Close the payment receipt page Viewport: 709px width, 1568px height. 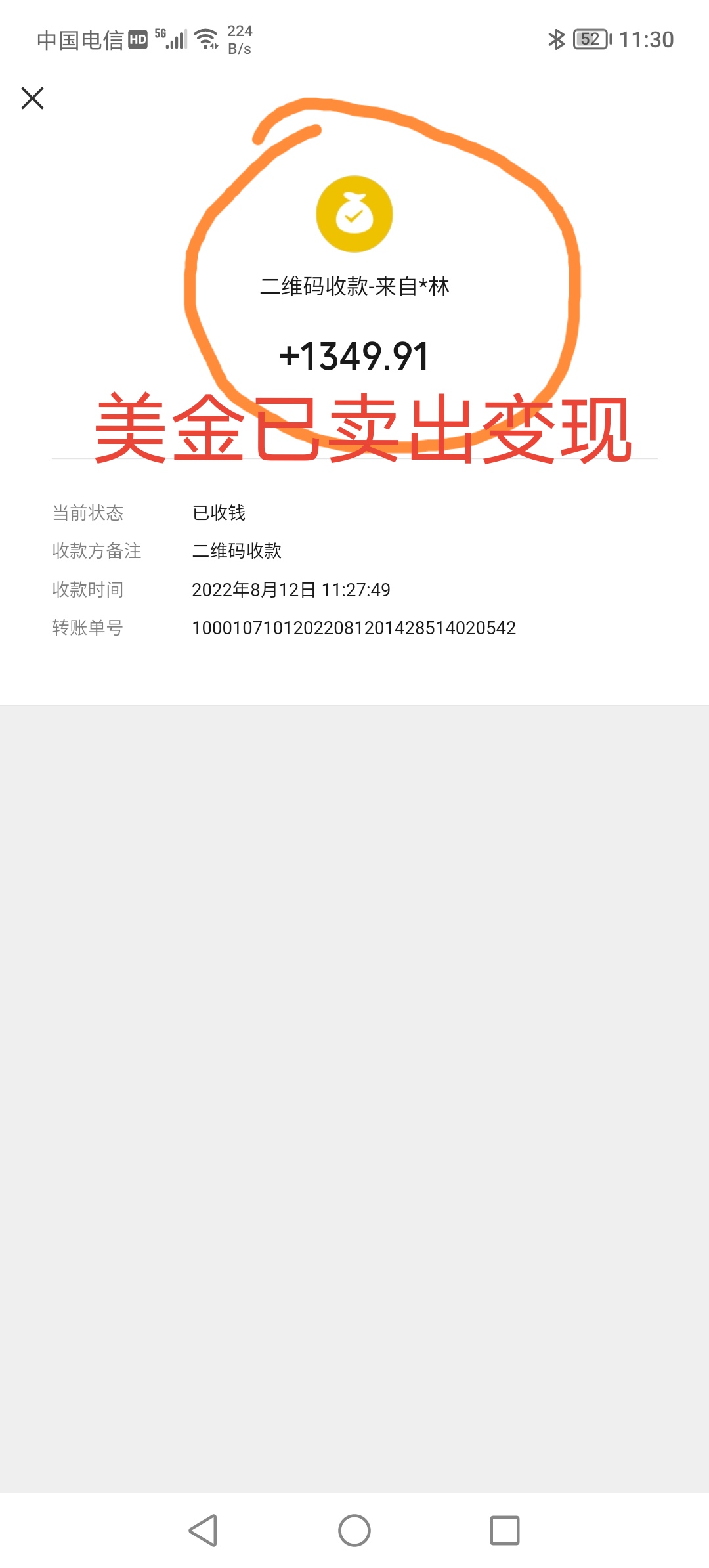coord(32,98)
